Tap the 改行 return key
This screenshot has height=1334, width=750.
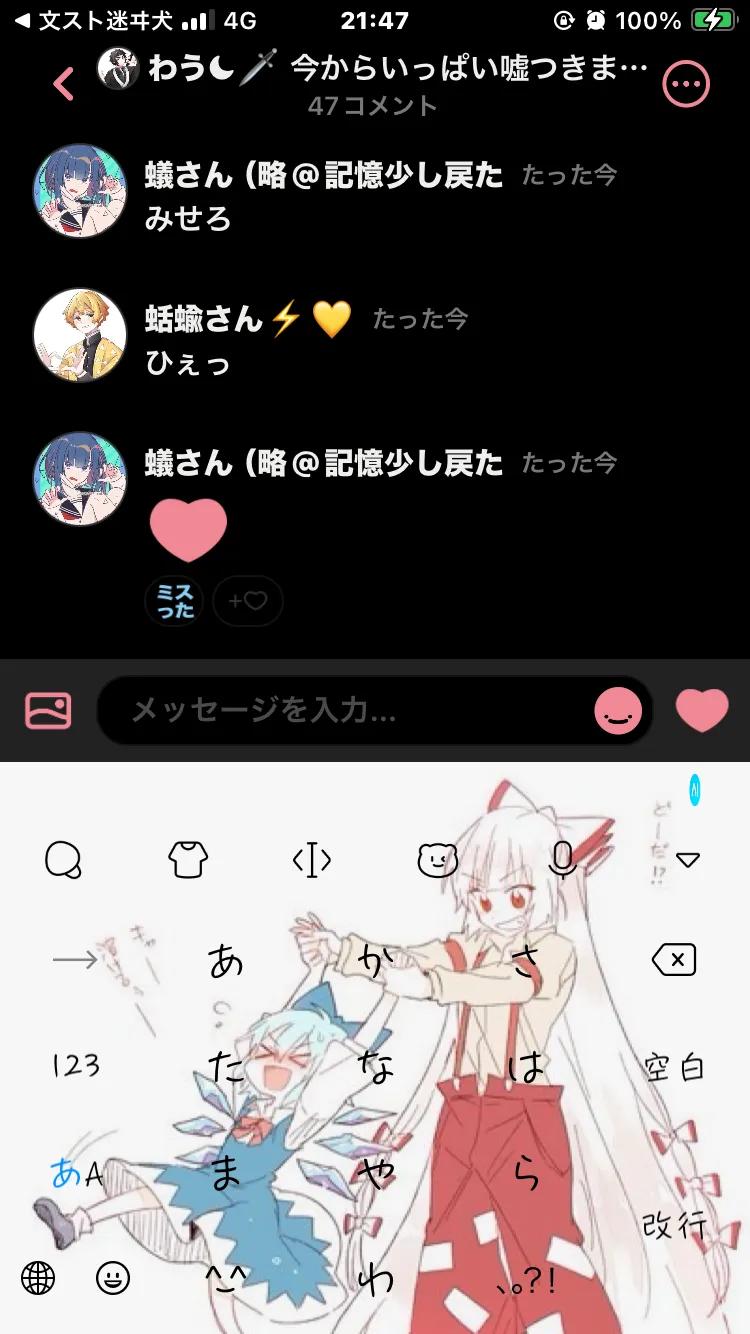pyautogui.click(x=674, y=1226)
